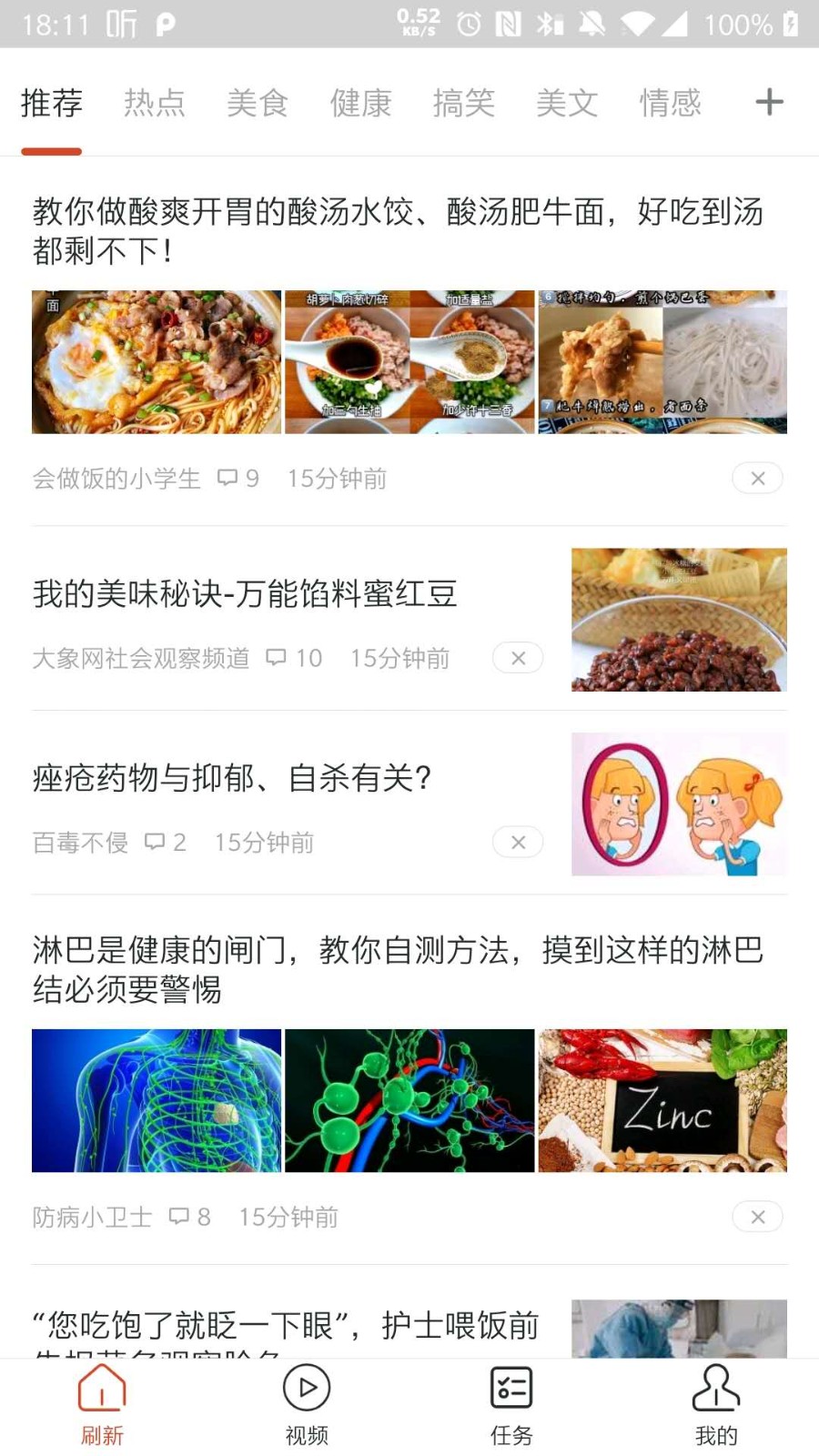Viewport: 819px width, 1456px height.
Task: Open the 蜜红豆 article thumbnail image
Action: (x=679, y=619)
